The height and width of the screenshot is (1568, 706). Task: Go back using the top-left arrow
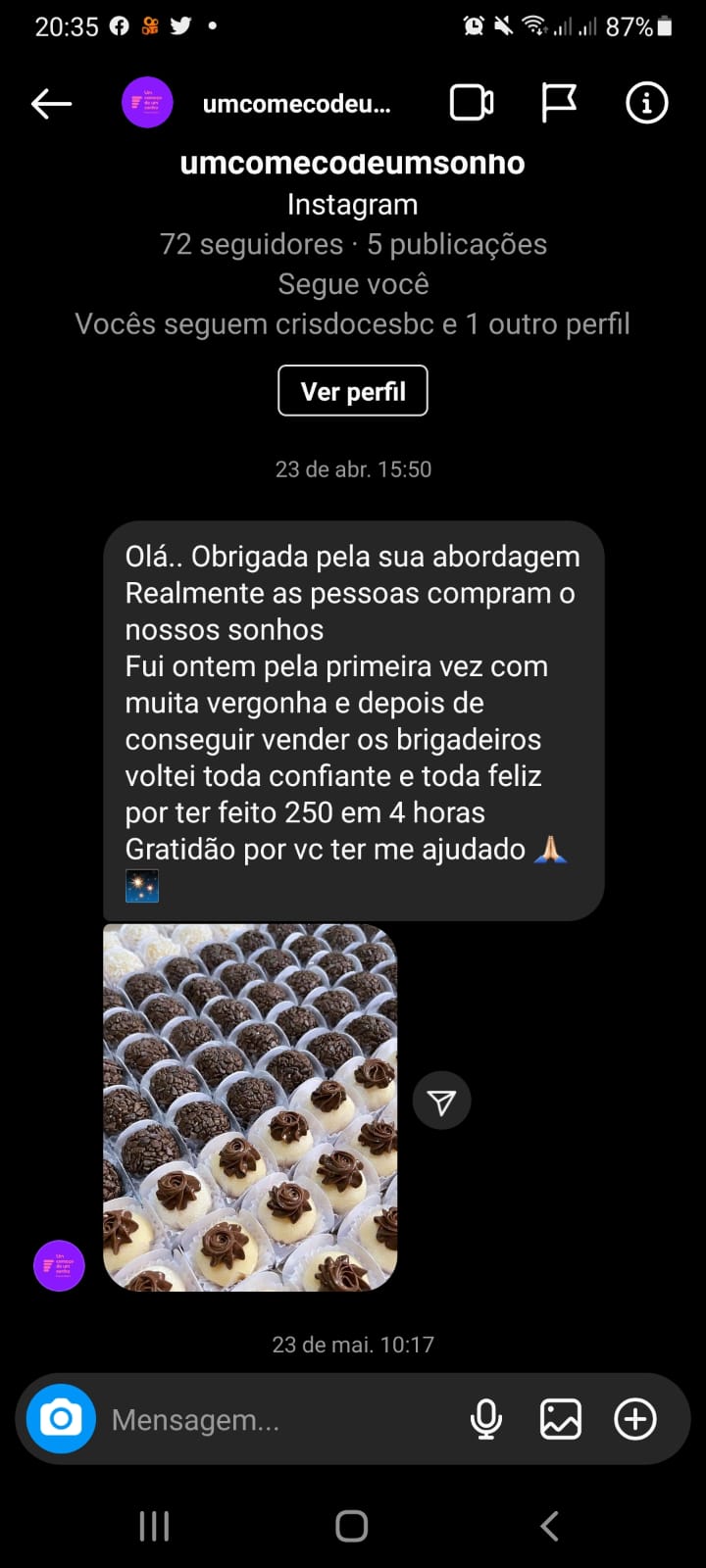point(51,103)
